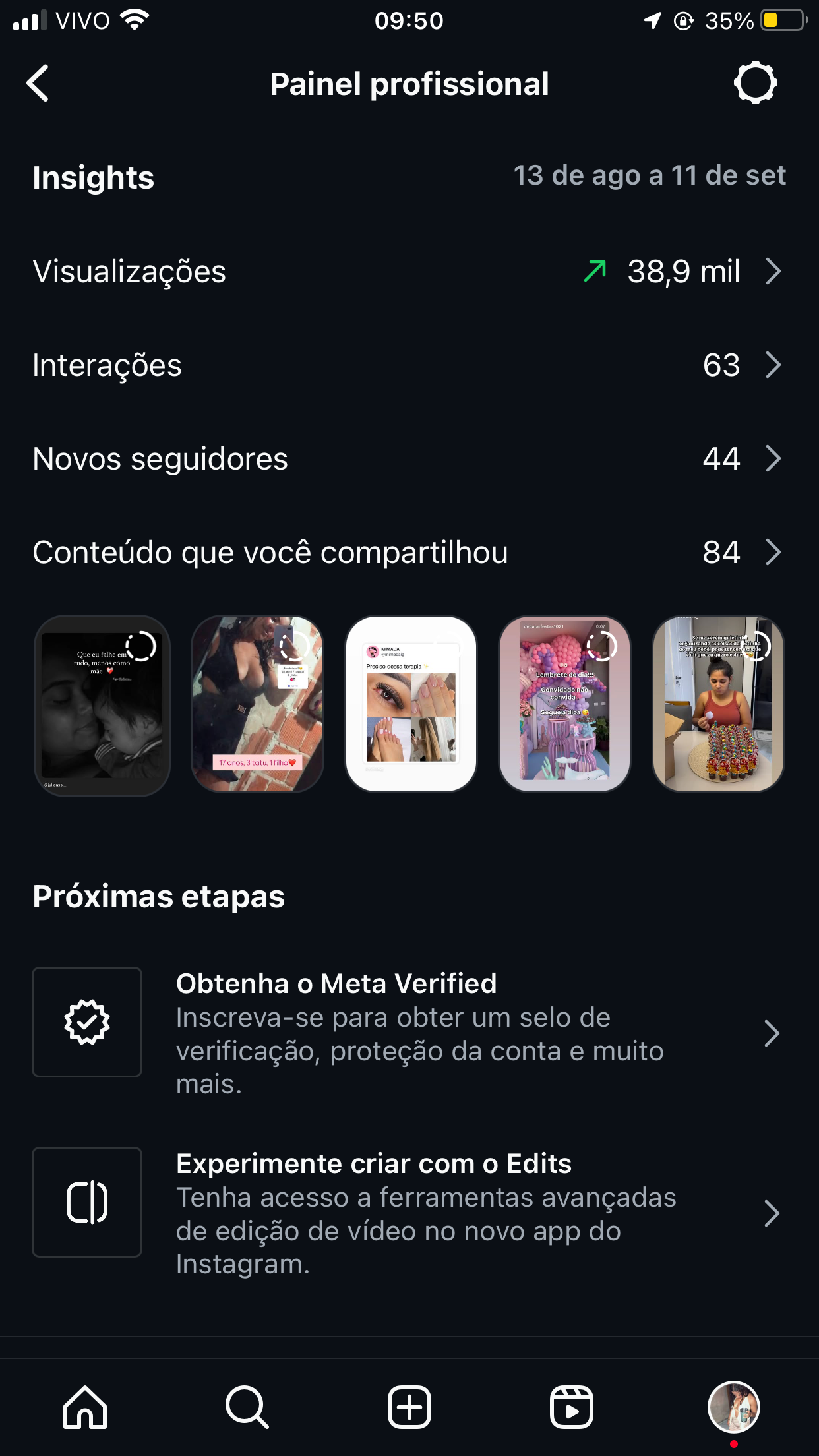Switch to the Search tab
819x1456 pixels.
pyautogui.click(x=247, y=1407)
